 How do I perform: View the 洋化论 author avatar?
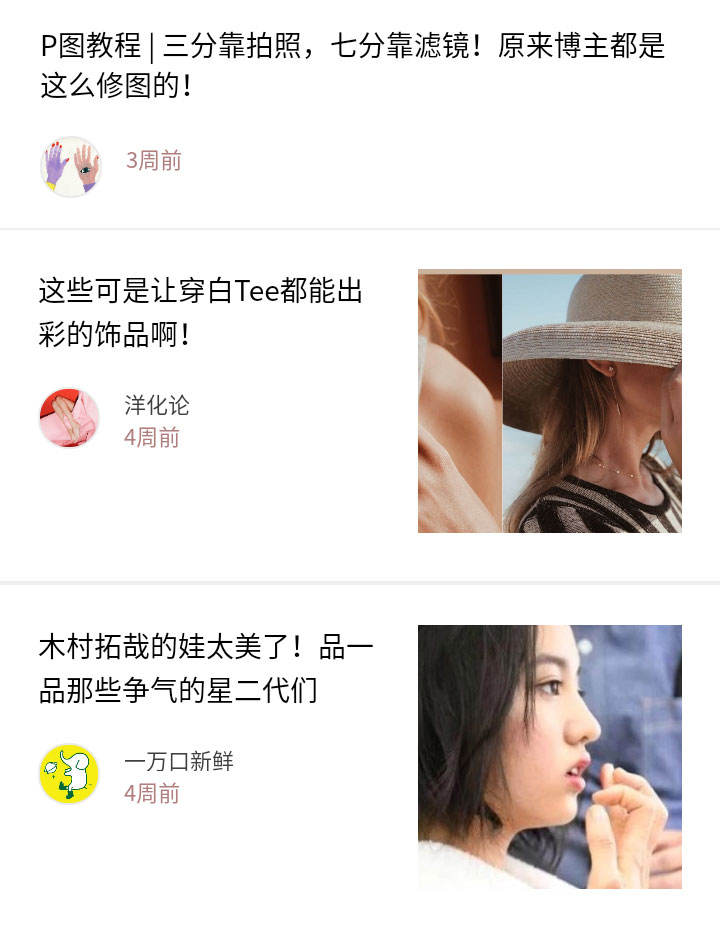(69, 418)
